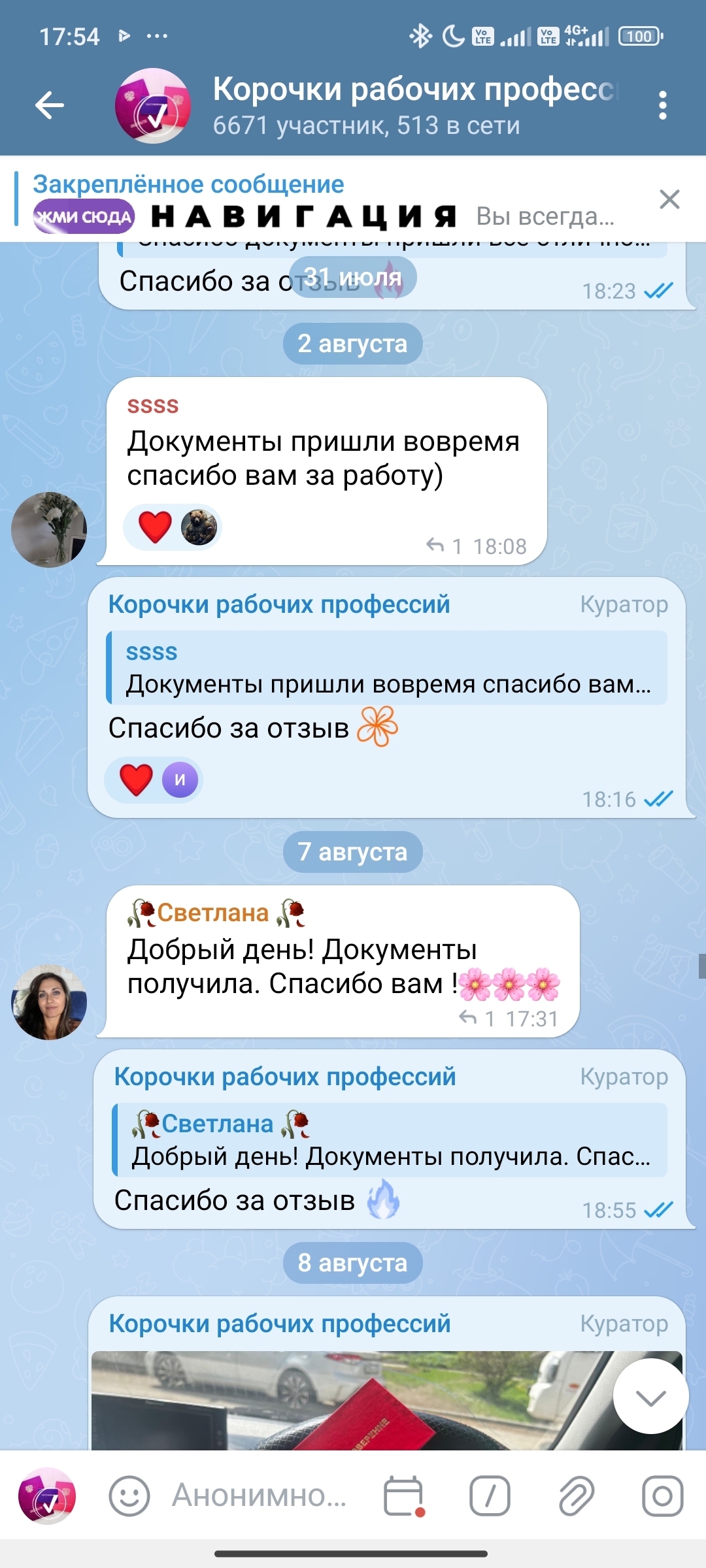Image resolution: width=706 pixels, height=1568 pixels.
Task: Go back from the chat
Action: tap(50, 105)
